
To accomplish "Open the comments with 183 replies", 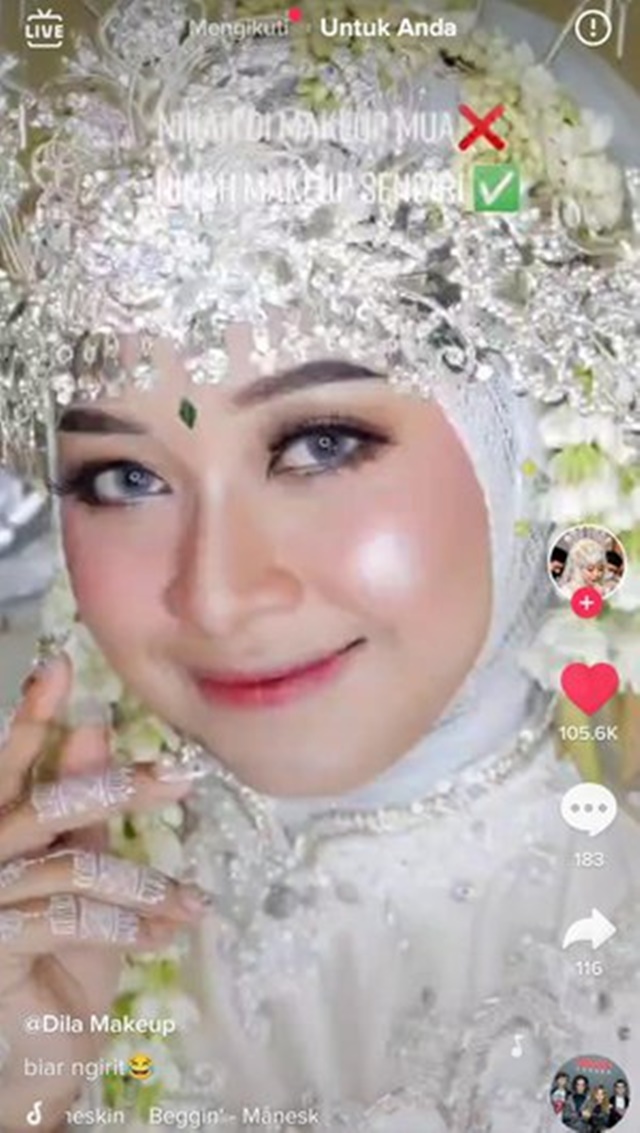I will [588, 810].
